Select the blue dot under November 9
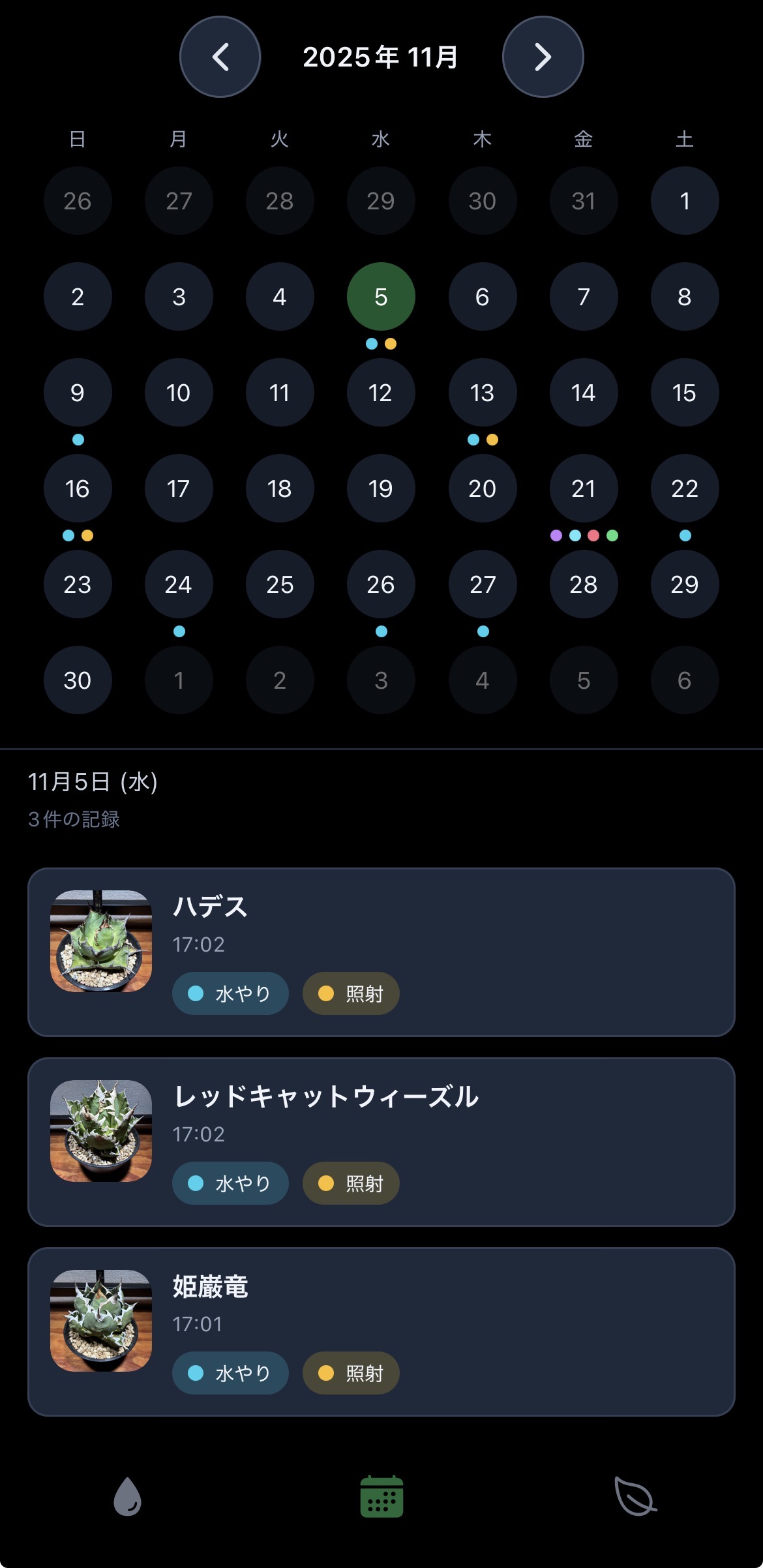 78,439
